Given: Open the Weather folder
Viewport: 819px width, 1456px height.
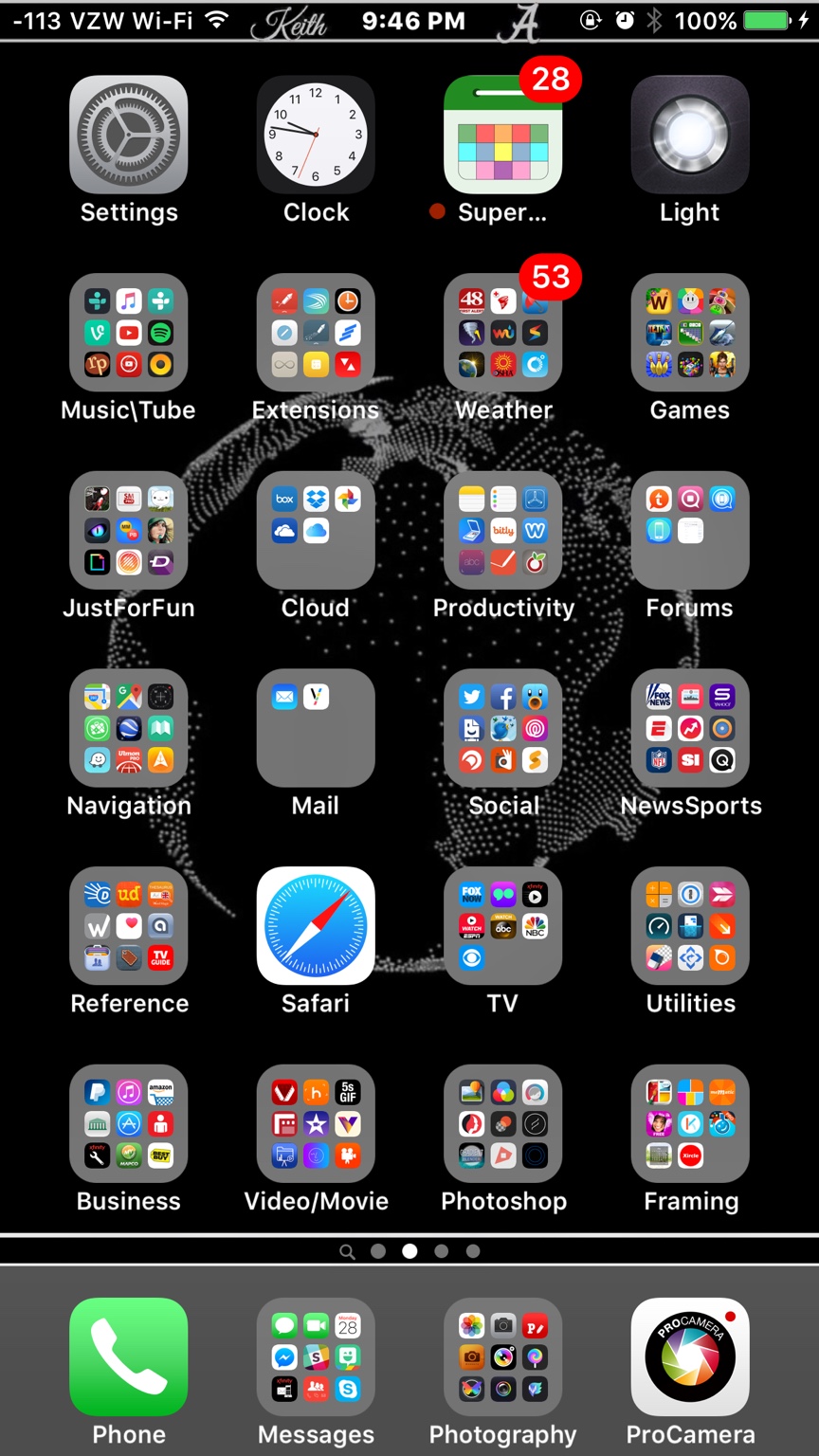Looking at the screenshot, I should 502,333.
